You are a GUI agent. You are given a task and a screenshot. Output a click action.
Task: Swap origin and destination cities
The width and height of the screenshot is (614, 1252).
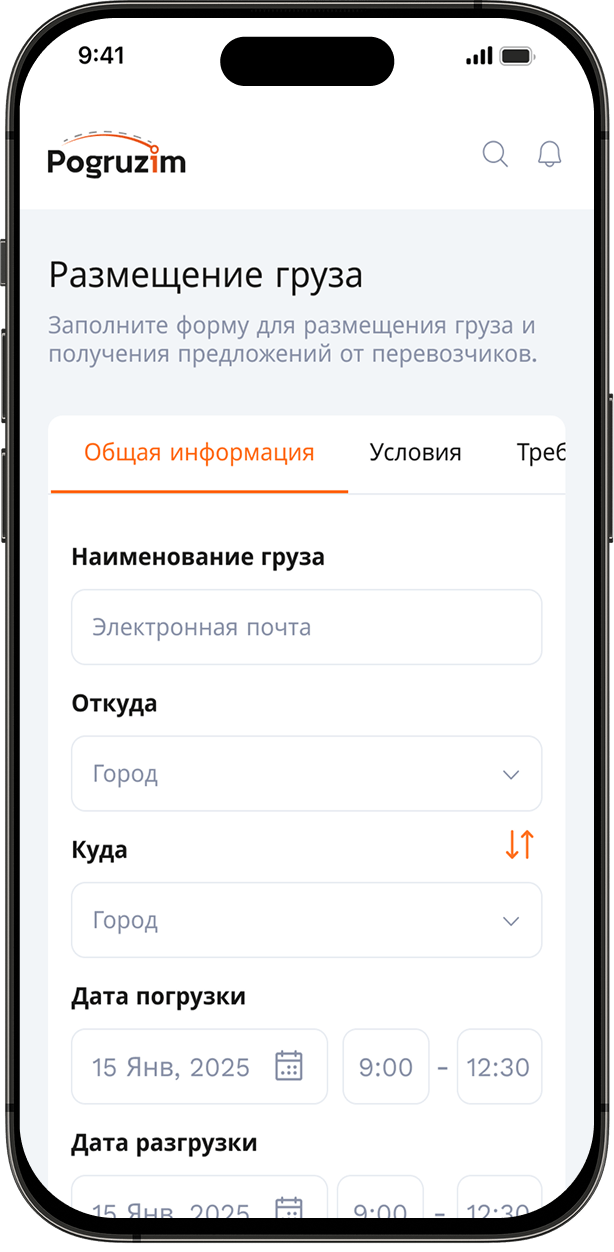tap(519, 845)
